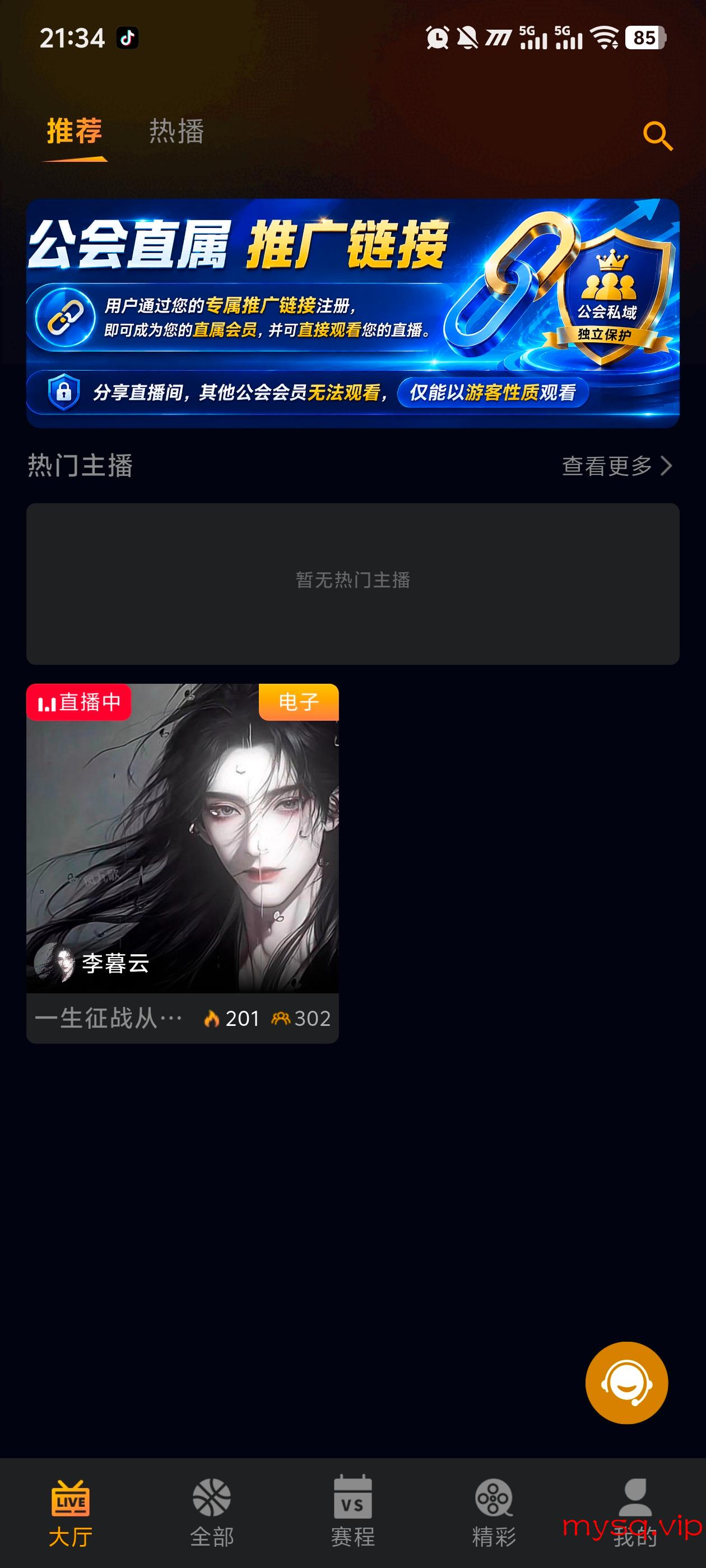This screenshot has height=1568, width=706.
Task: Open 李暮云's live stream card
Action: (182, 863)
